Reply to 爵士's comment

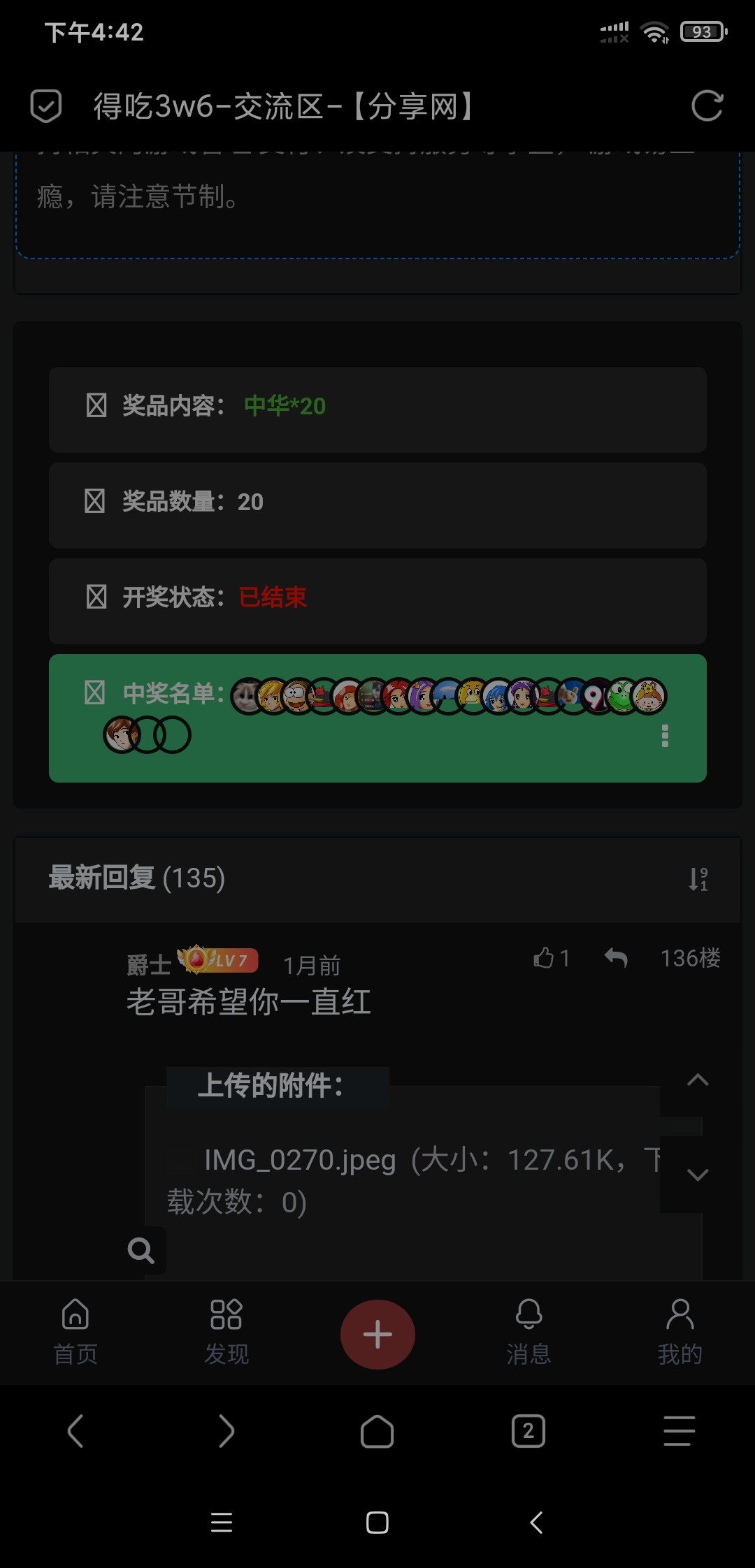pyautogui.click(x=616, y=958)
